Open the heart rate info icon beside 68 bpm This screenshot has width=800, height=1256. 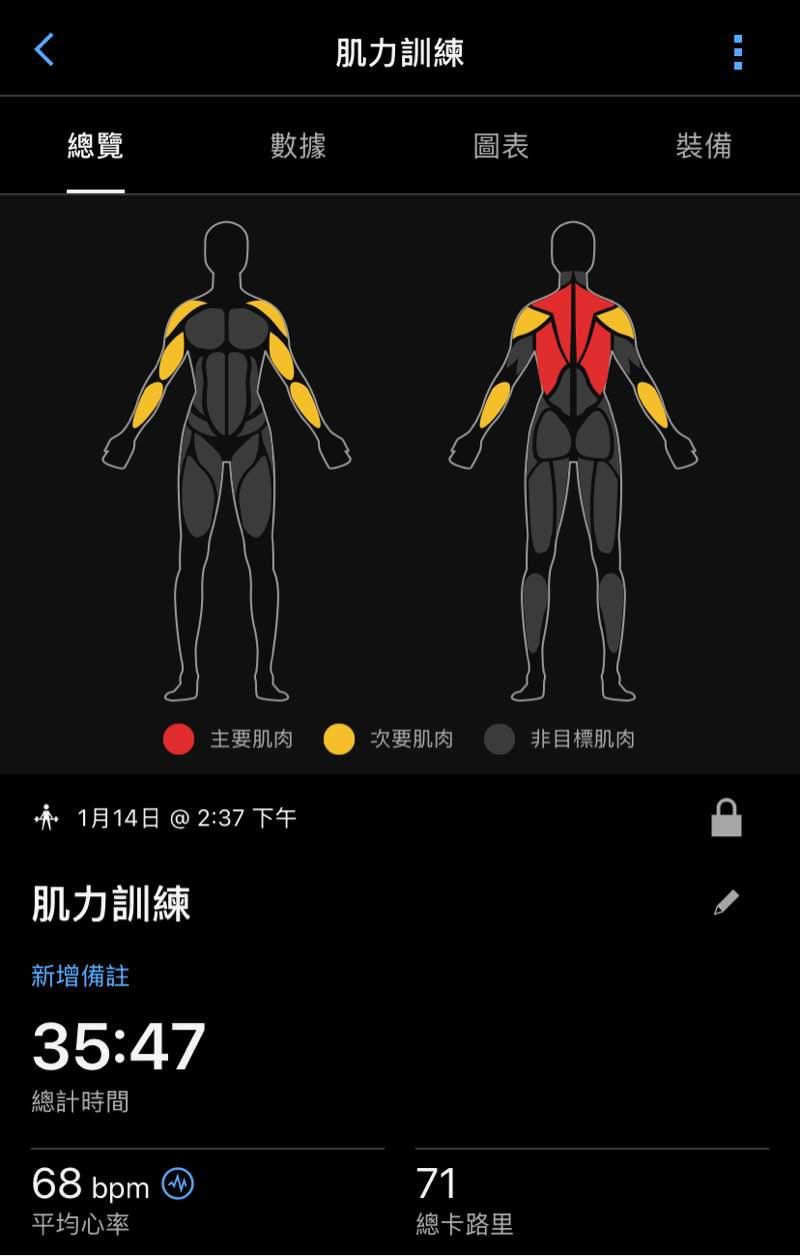pos(178,1184)
